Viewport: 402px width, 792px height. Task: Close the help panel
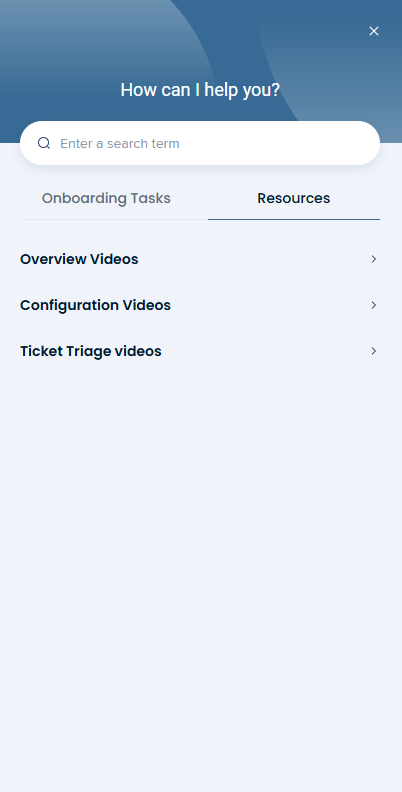(x=374, y=31)
